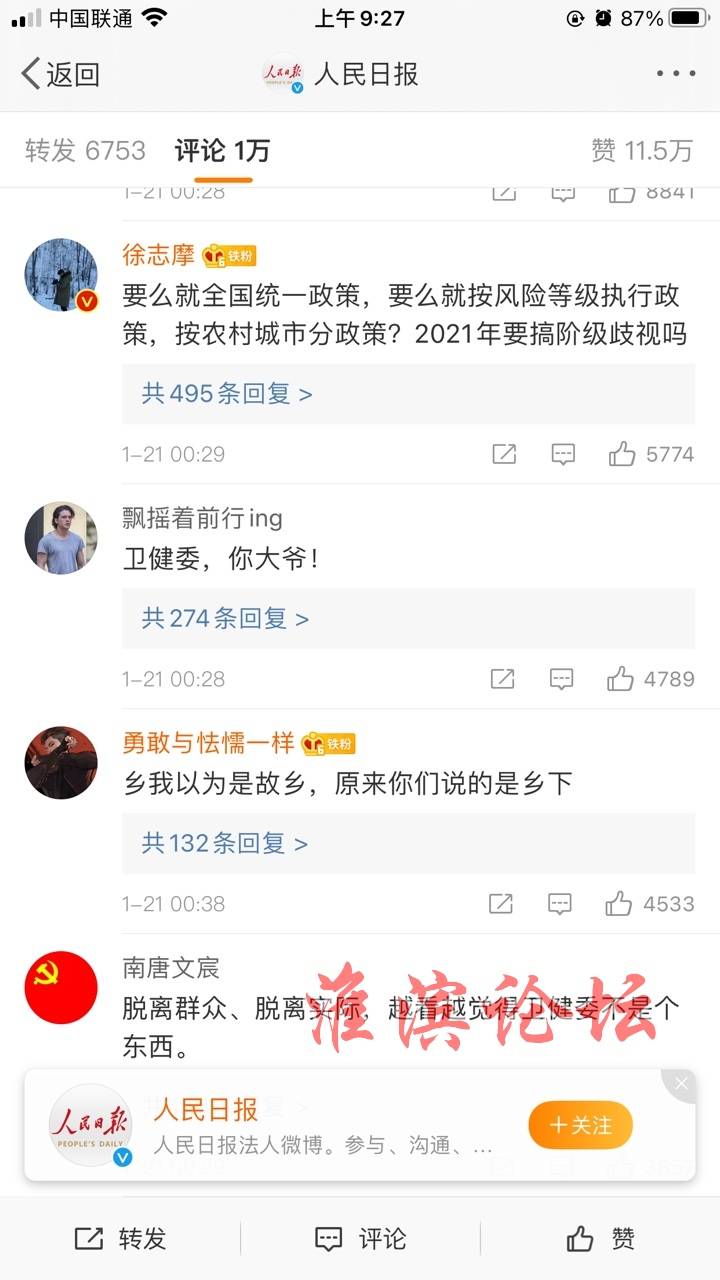
Task: Expand 共274条回复 under 飘摇着前行ing
Action: [x=225, y=619]
